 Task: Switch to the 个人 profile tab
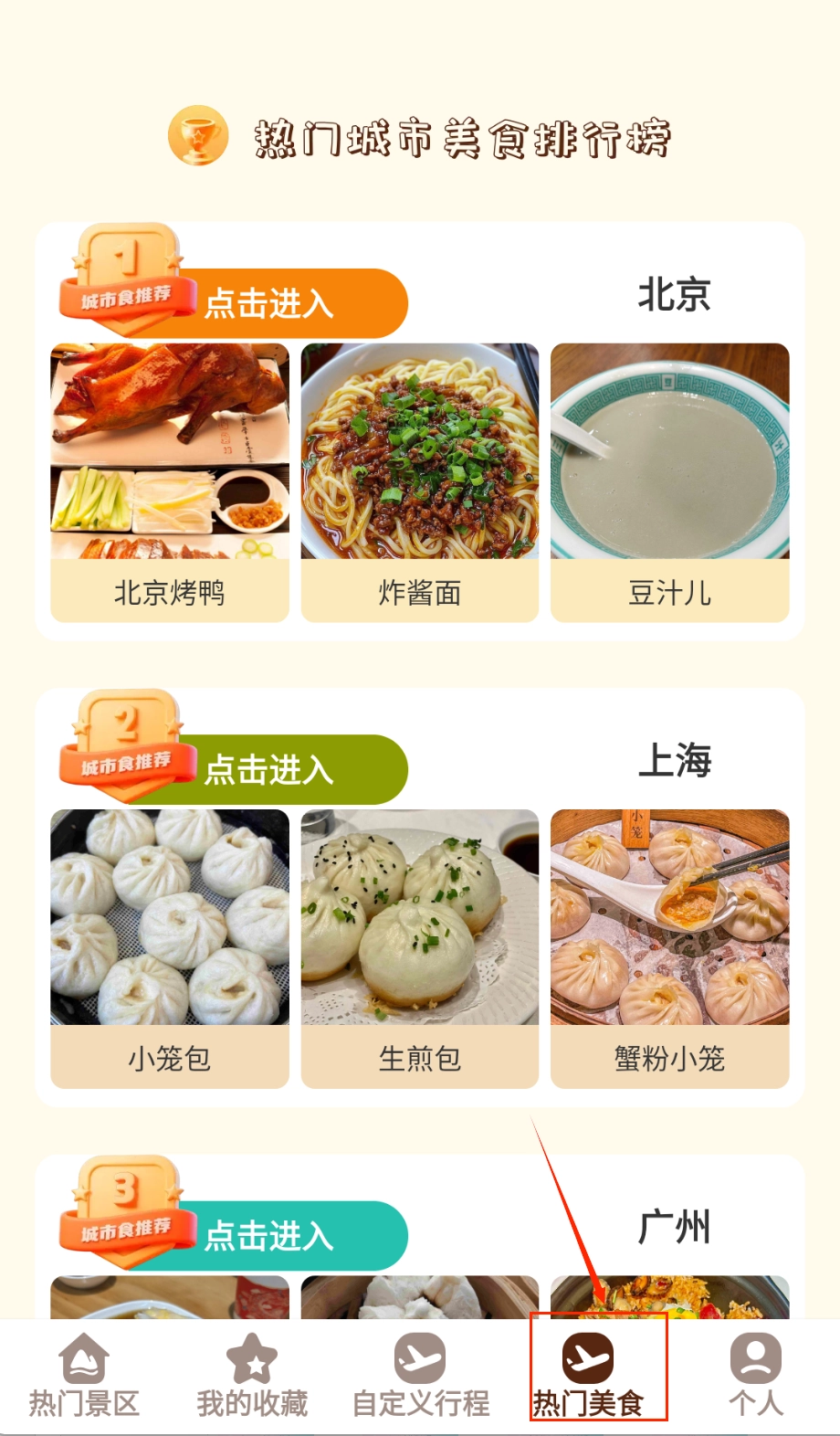pyautogui.click(x=756, y=1376)
